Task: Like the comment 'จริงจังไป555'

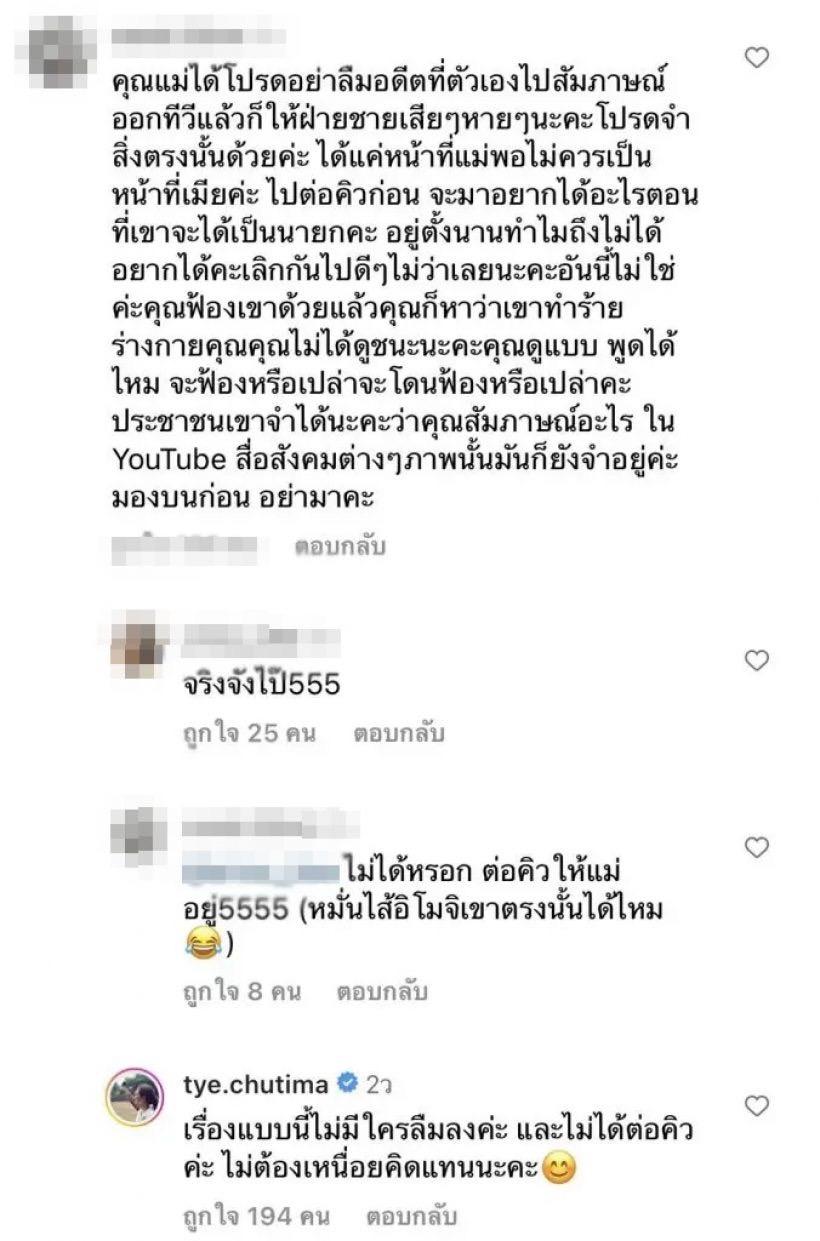Action: 758,660
